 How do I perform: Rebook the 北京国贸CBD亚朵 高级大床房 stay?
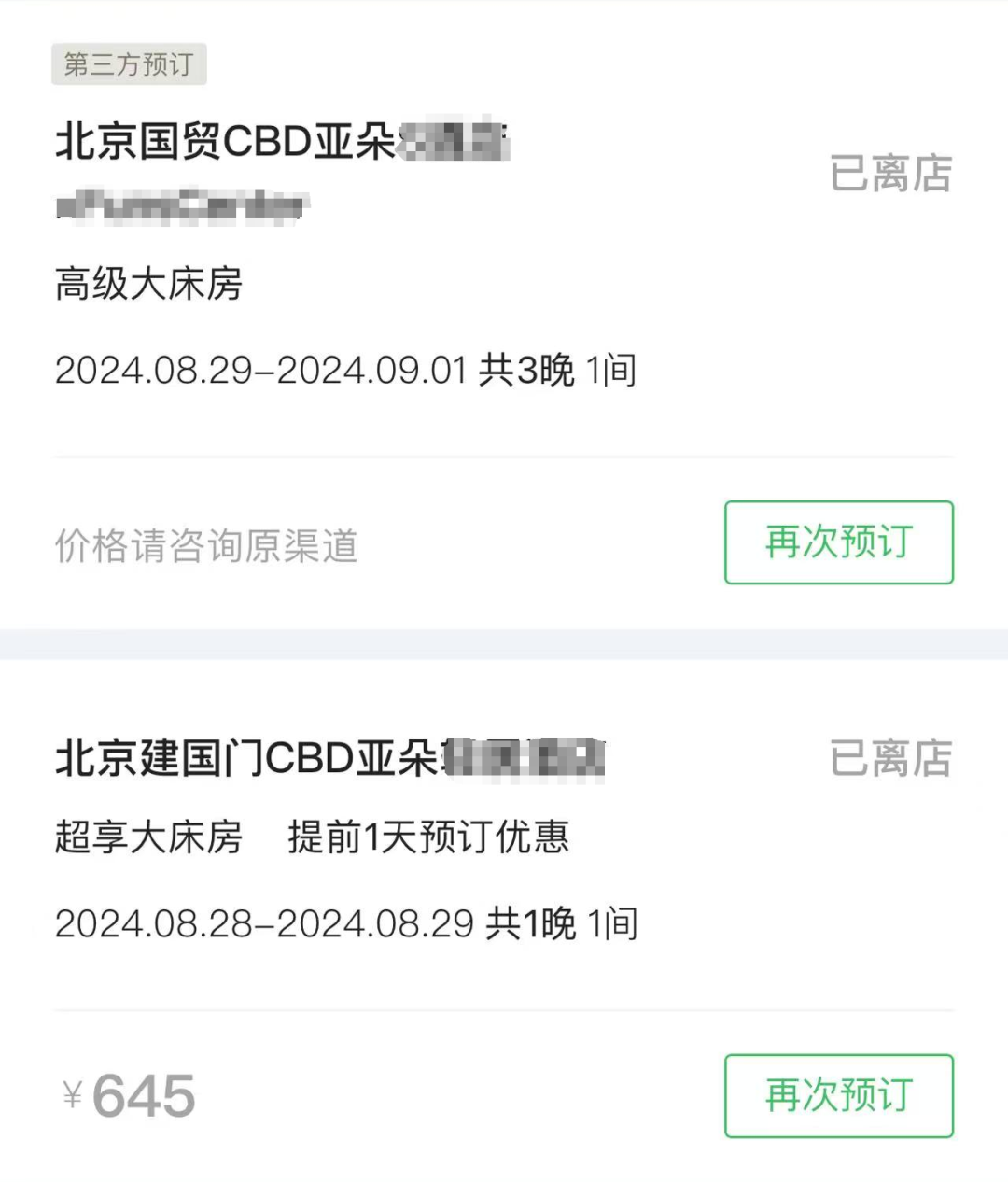point(838,542)
